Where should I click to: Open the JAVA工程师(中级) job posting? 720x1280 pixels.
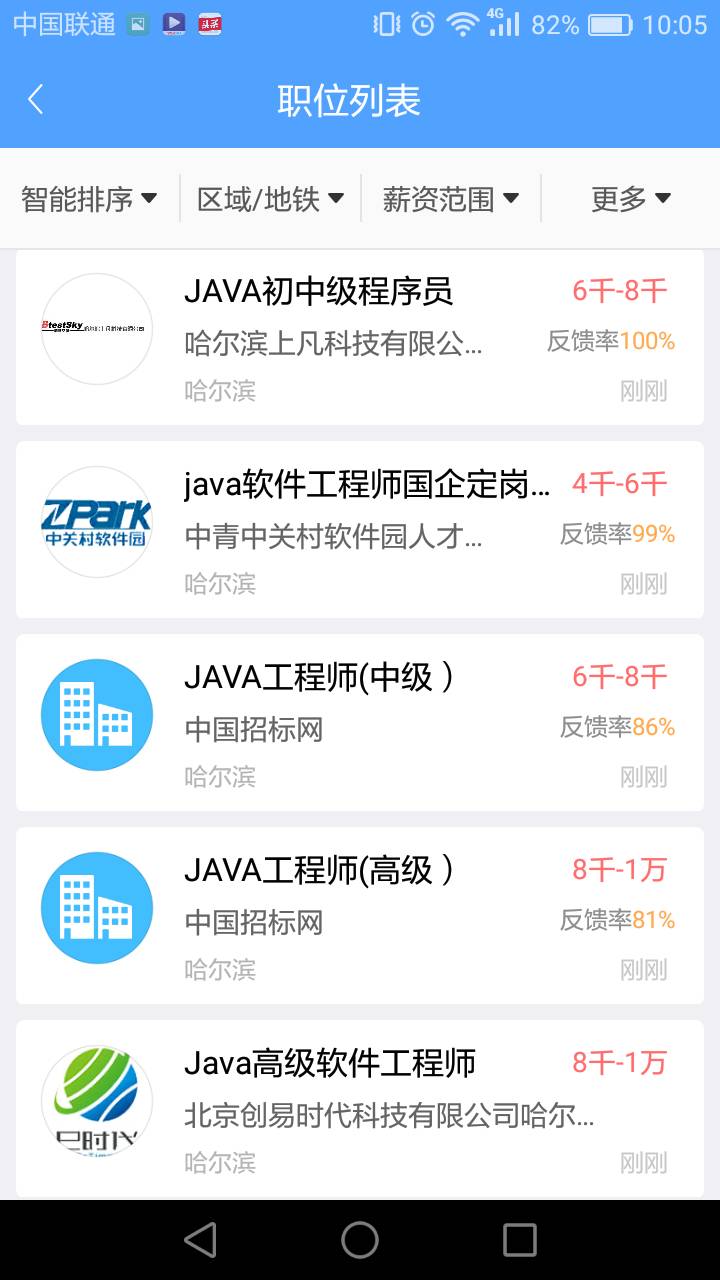click(360, 723)
